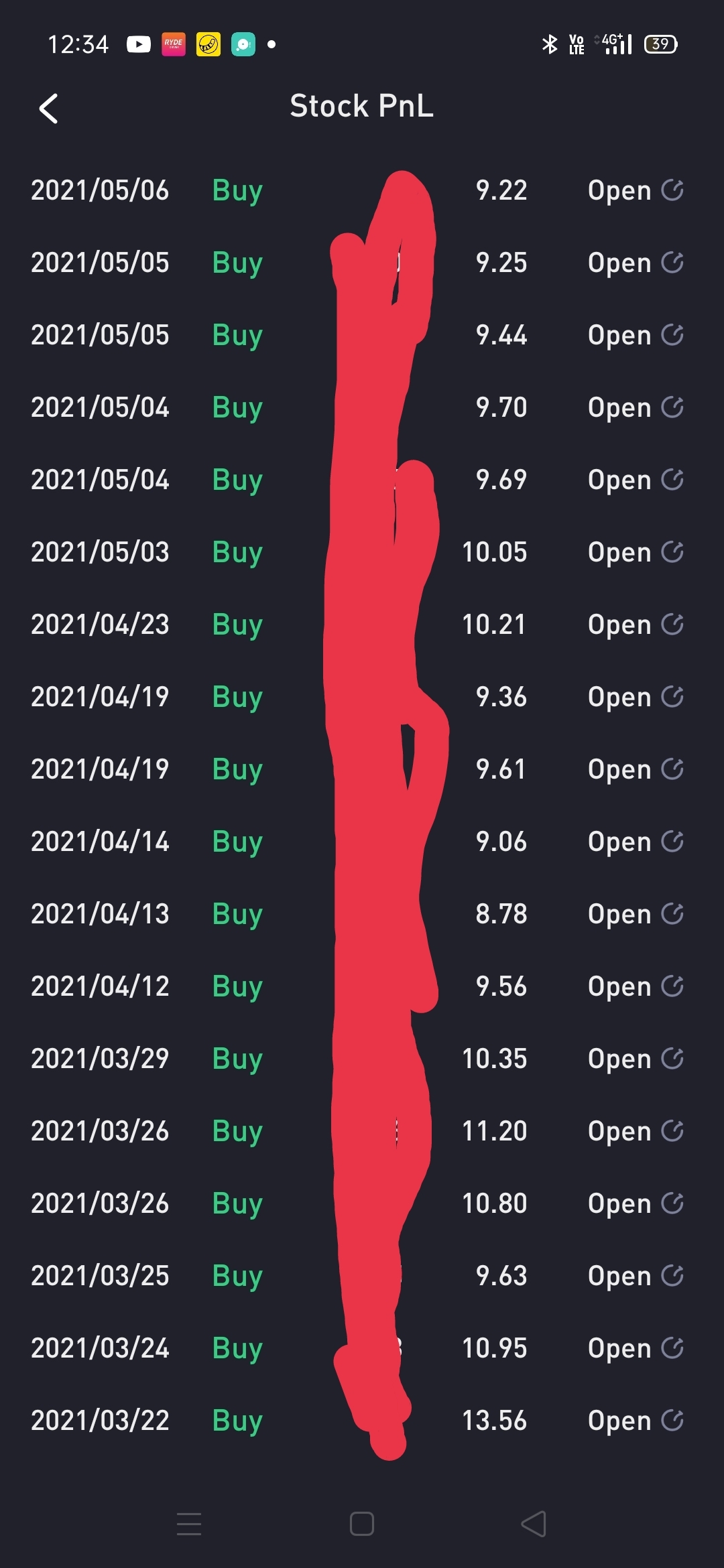Show recent apps from navigation bar
The image size is (724, 1568).
[189, 1524]
